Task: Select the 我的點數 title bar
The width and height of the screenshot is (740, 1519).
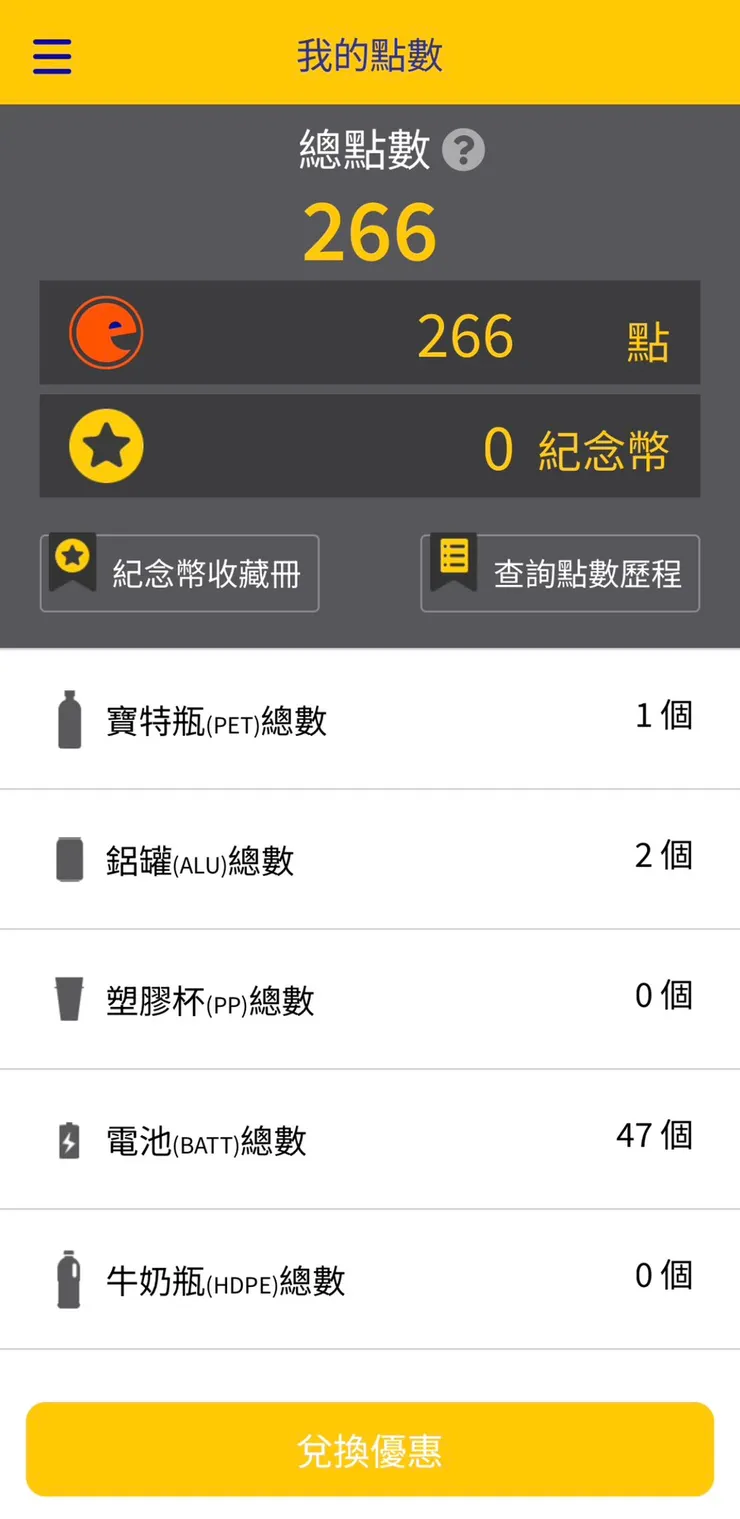Action: tap(370, 57)
